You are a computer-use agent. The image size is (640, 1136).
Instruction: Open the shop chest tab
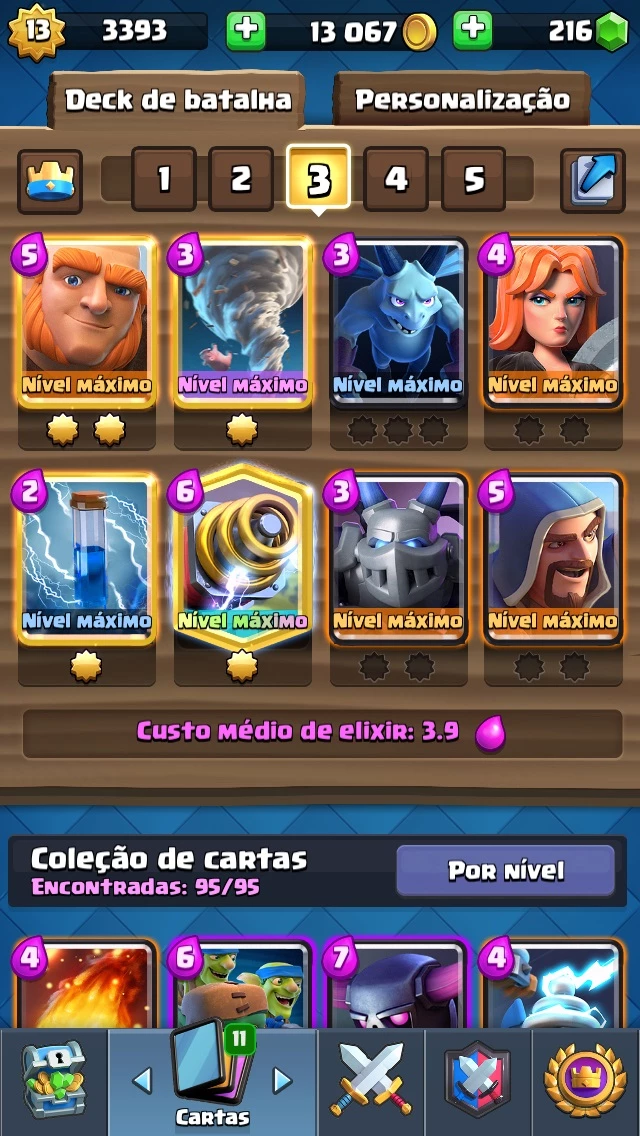[x=54, y=1079]
